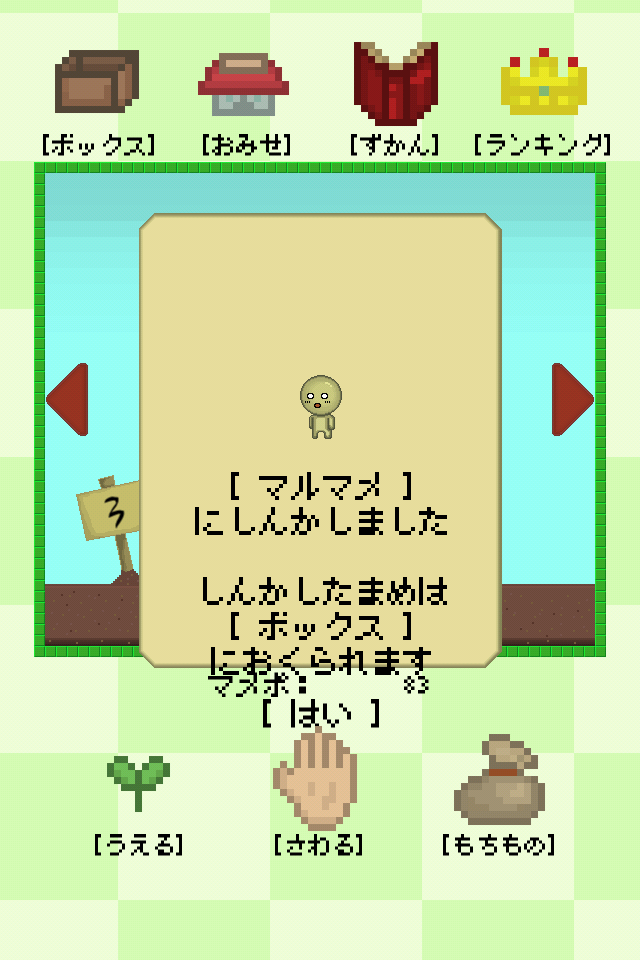Open the ボックス storage box
The height and width of the screenshot is (960, 640).
[97, 101]
